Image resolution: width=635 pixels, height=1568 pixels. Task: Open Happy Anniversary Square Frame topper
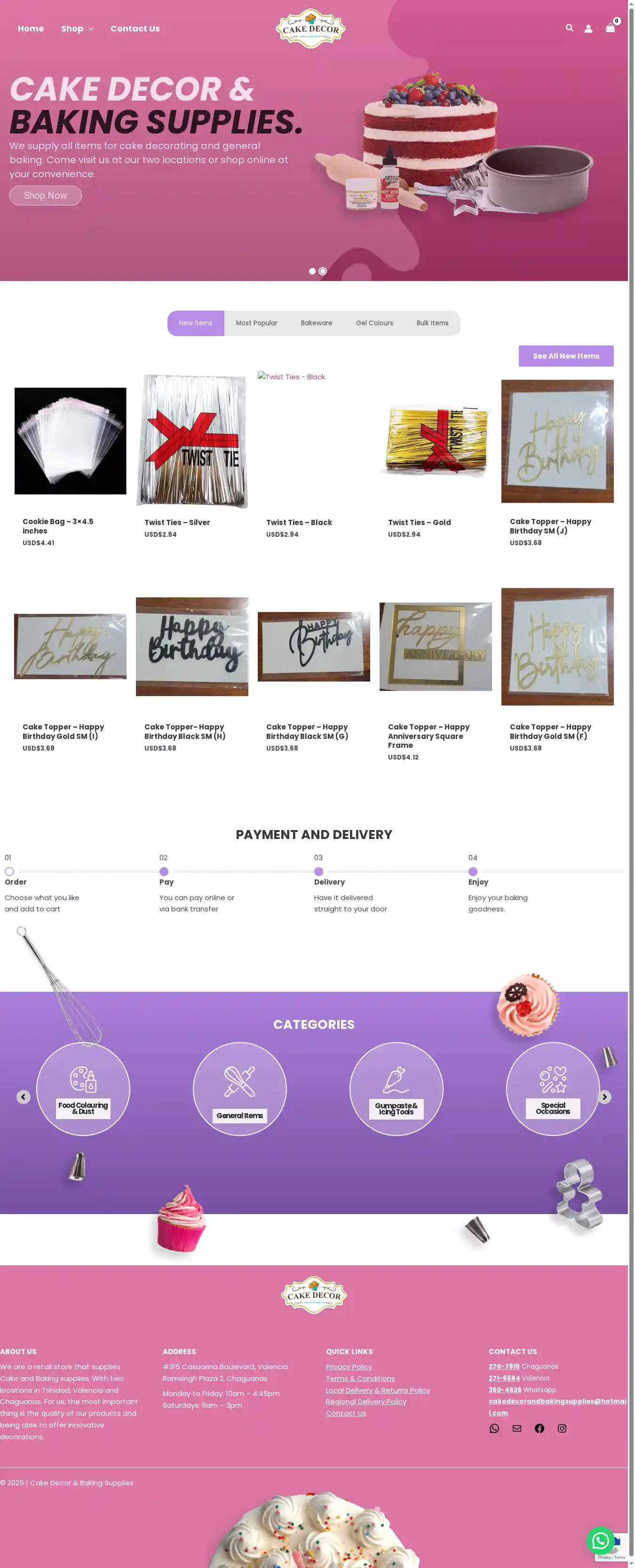pyautogui.click(x=429, y=735)
